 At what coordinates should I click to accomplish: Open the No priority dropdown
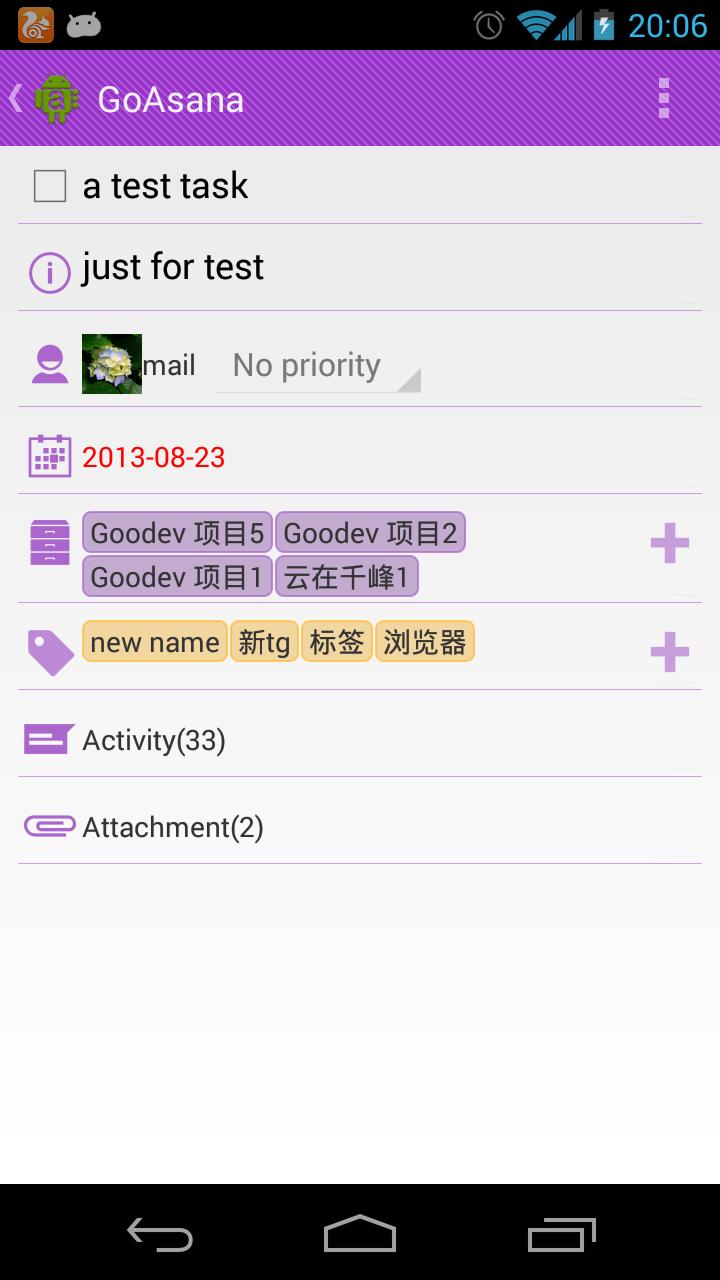pyautogui.click(x=318, y=366)
